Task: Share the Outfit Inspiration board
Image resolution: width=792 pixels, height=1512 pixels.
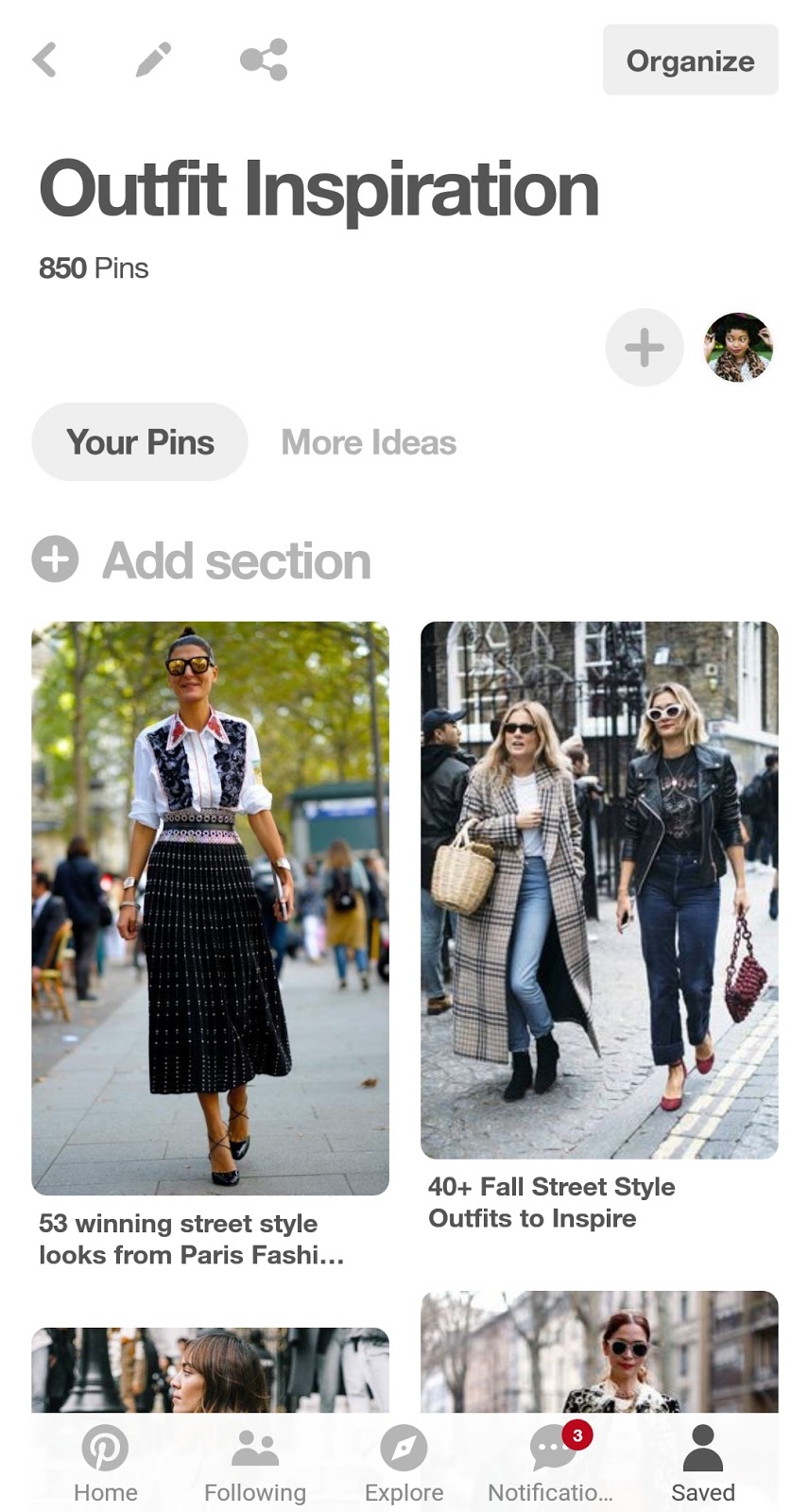Action: [264, 60]
